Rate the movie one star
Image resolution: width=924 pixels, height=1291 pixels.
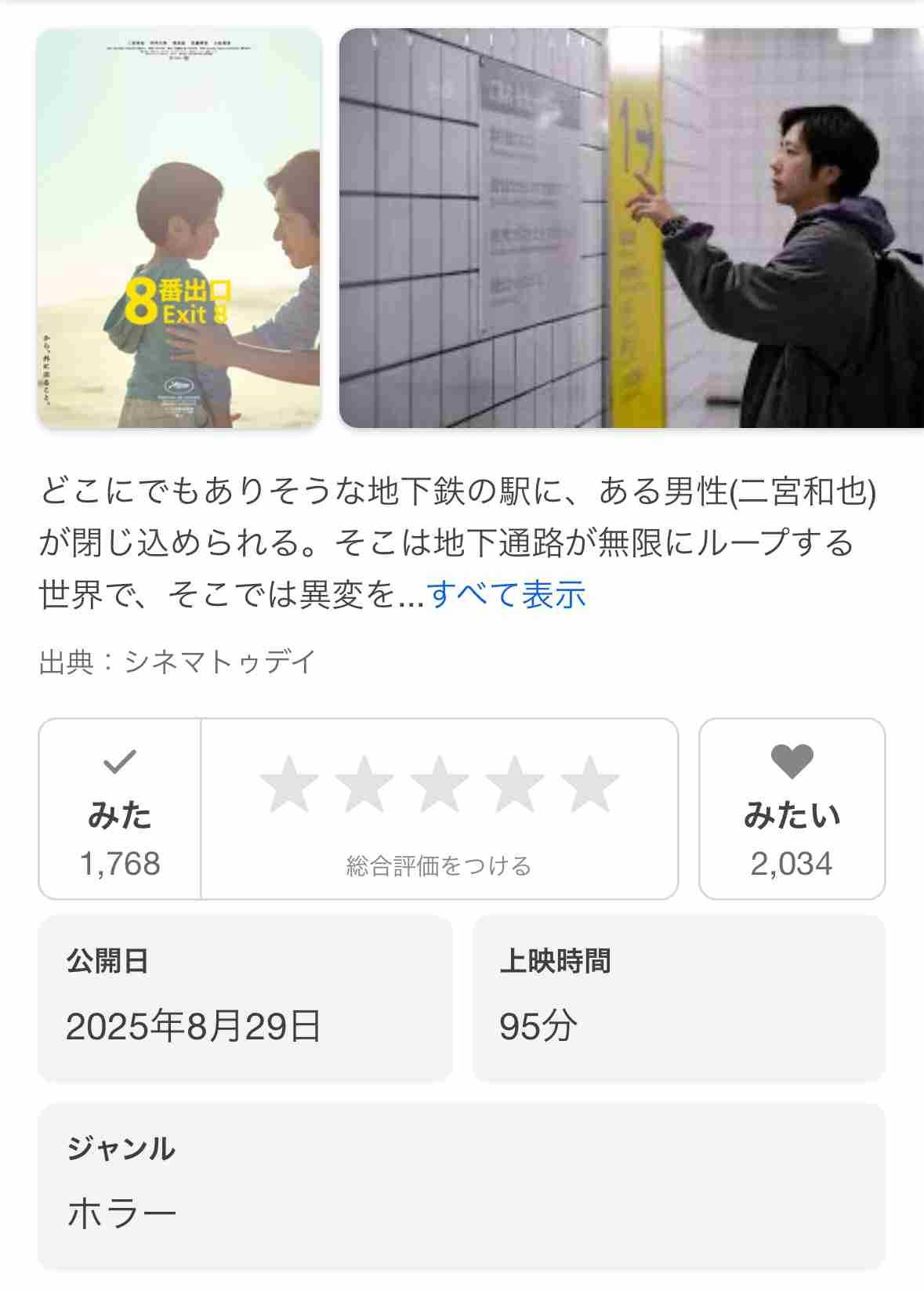pyautogui.click(x=289, y=784)
